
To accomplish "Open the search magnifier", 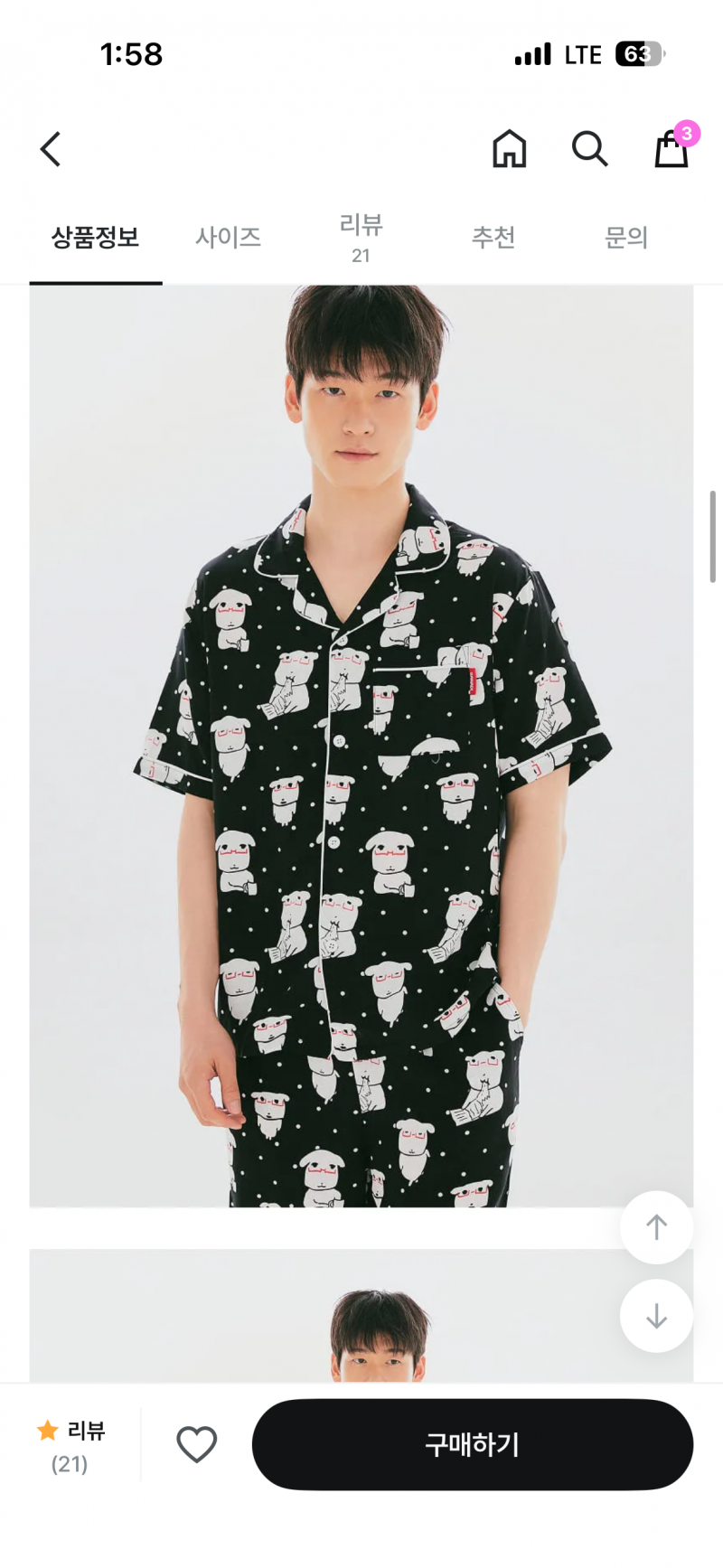I will click(x=589, y=149).
